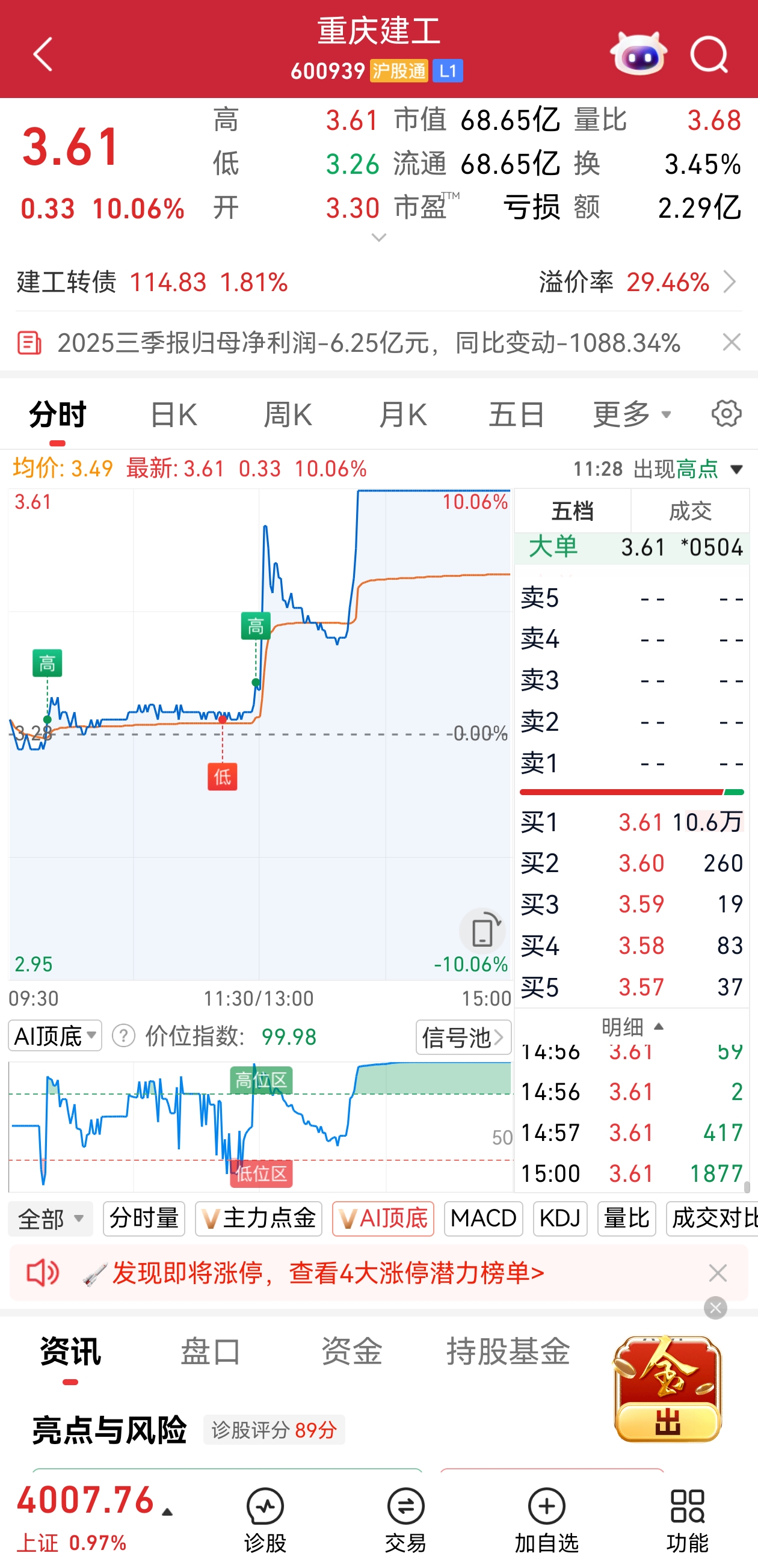The height and width of the screenshot is (1568, 758).
Task: Switch to the 日K chart tab
Action: (173, 415)
